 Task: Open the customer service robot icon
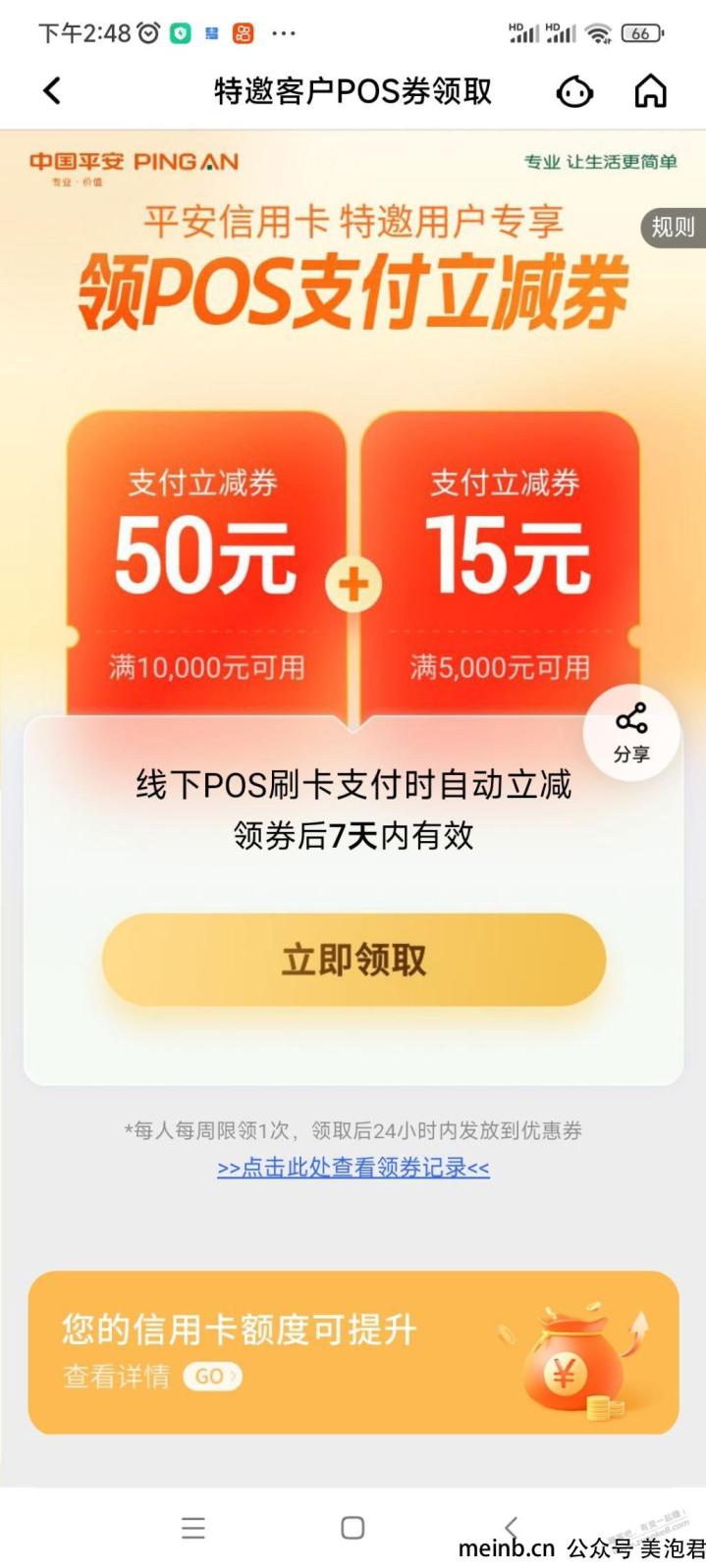(574, 92)
